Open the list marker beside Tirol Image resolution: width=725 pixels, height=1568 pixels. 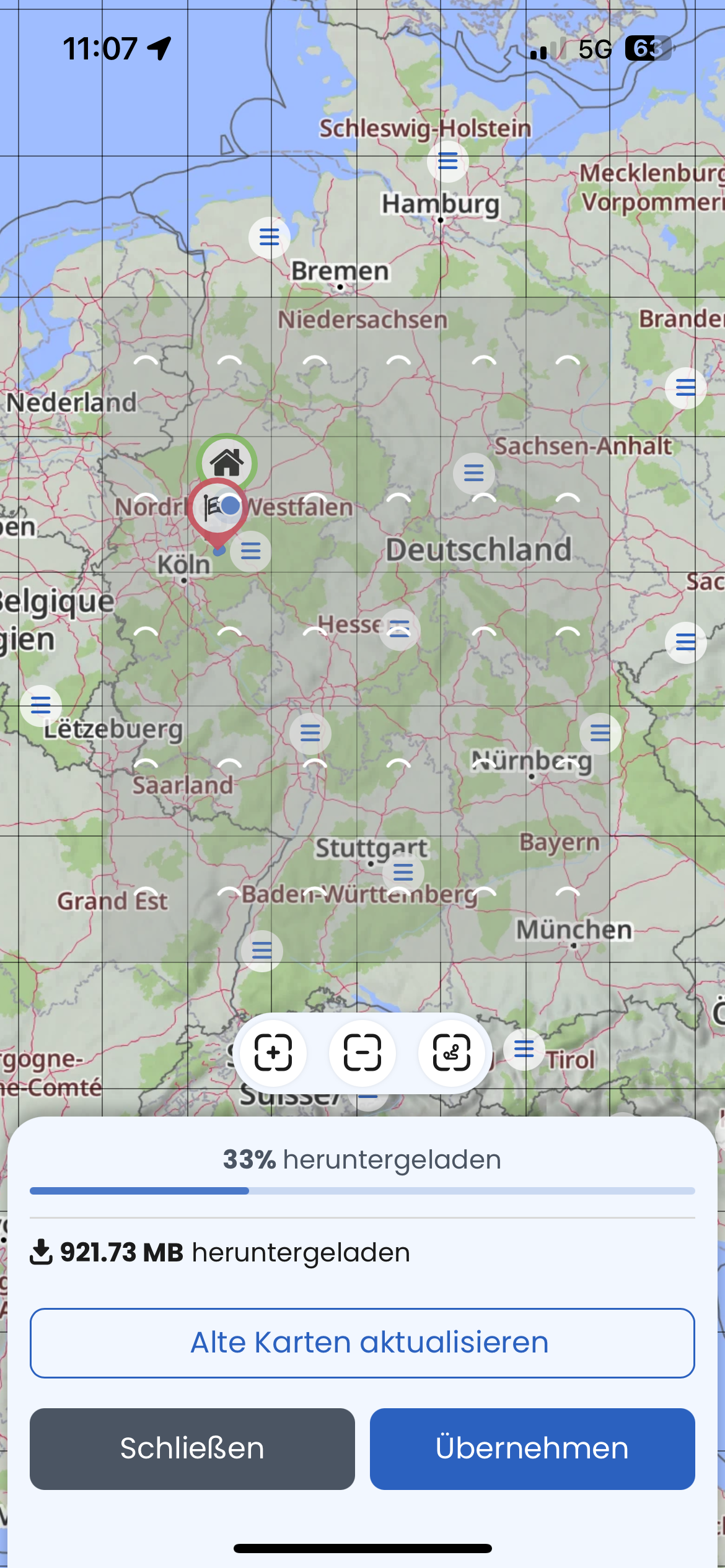[x=524, y=1049]
